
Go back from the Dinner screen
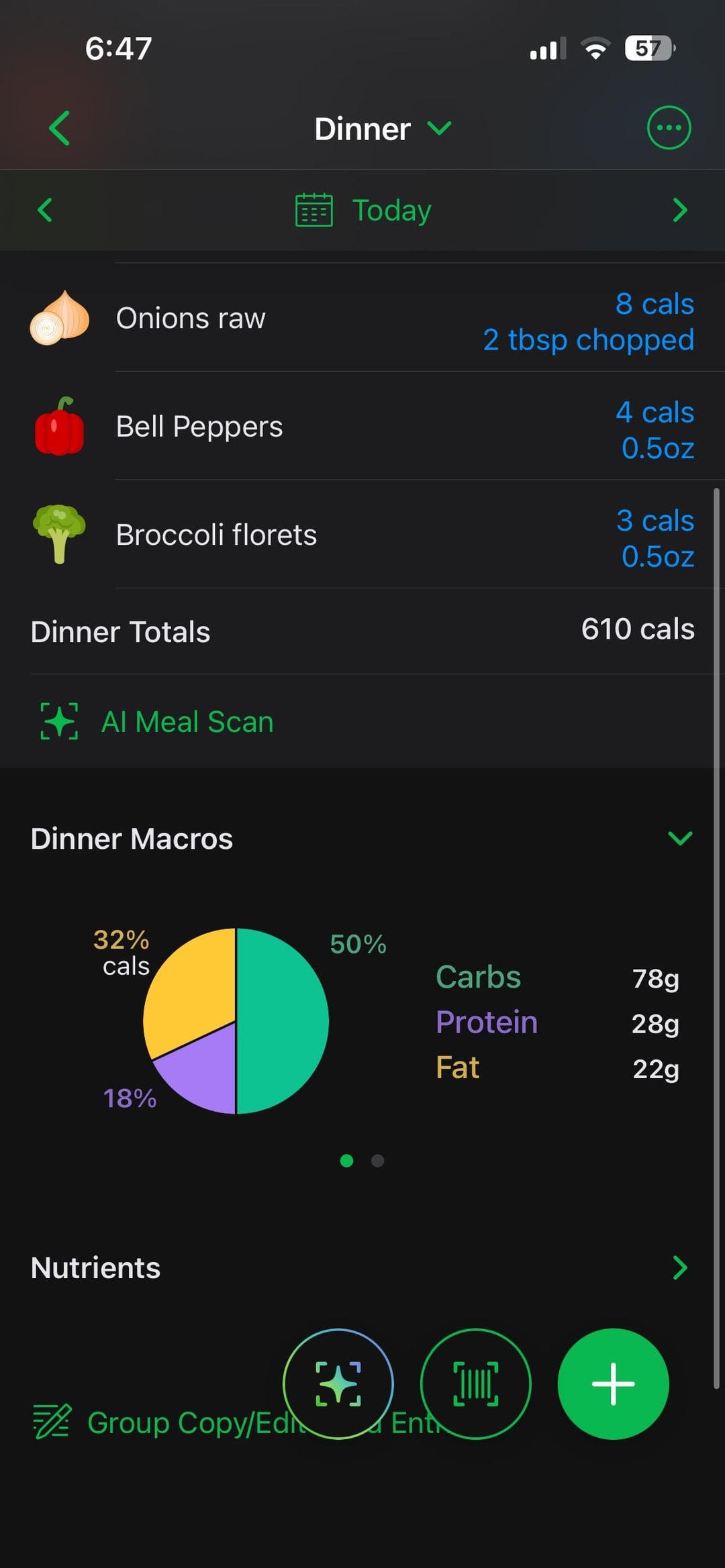pos(60,128)
